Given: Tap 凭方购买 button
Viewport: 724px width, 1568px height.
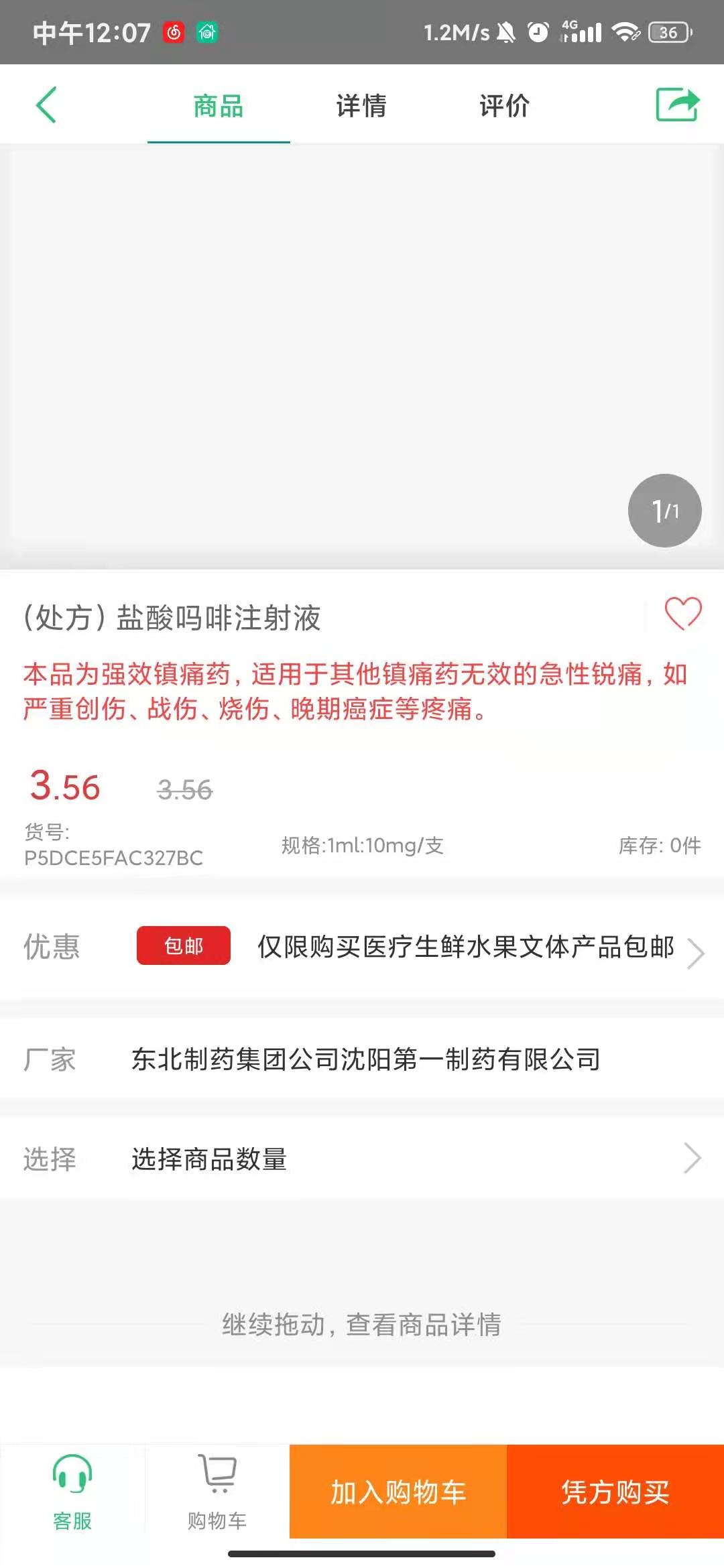Looking at the screenshot, I should click(615, 1492).
